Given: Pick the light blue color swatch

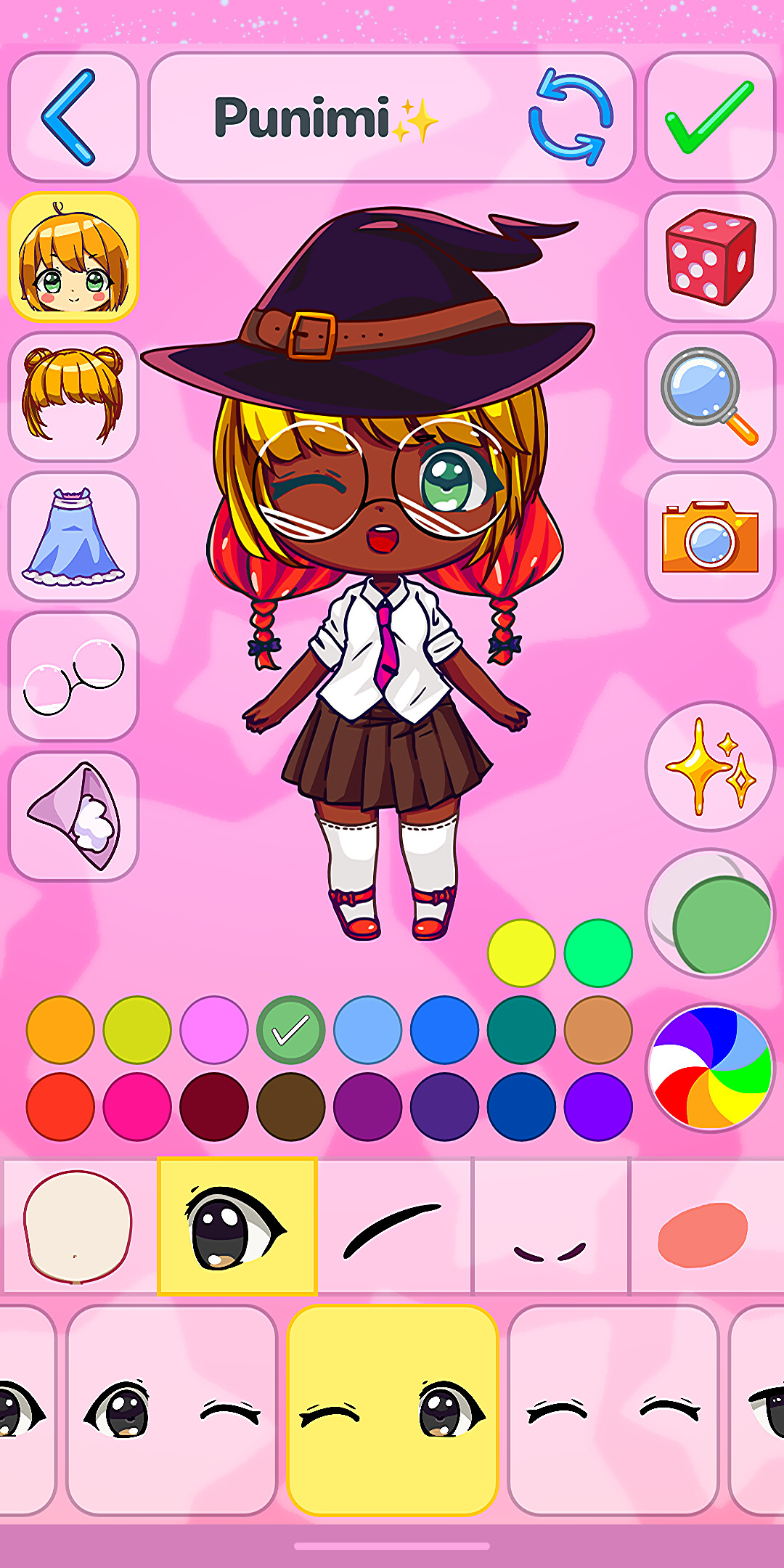Looking at the screenshot, I should click(367, 1029).
